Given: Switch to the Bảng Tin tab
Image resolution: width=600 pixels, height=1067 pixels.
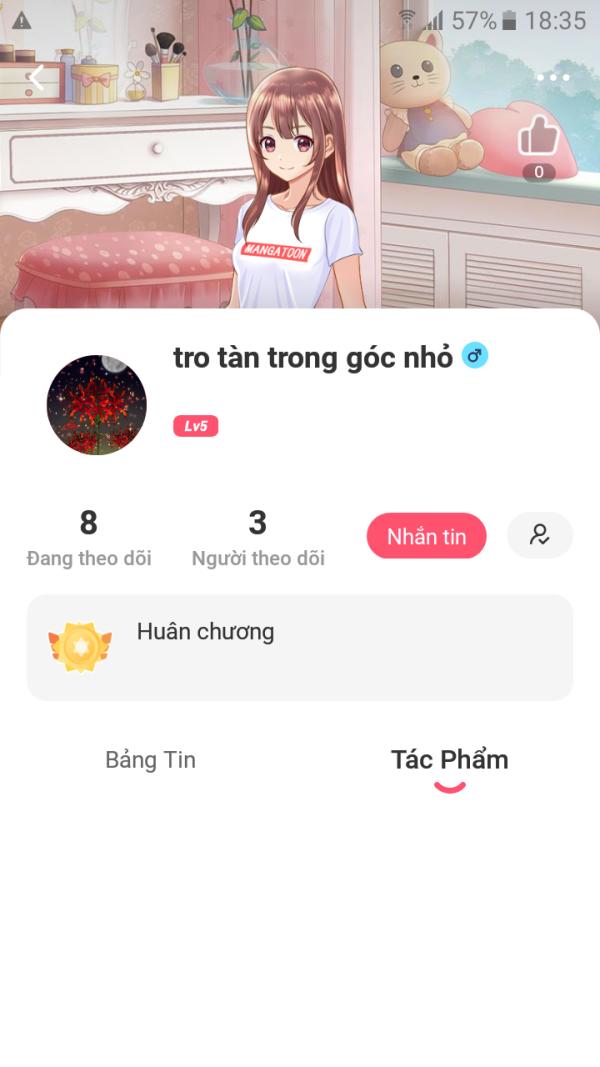Looking at the screenshot, I should (x=150, y=760).
